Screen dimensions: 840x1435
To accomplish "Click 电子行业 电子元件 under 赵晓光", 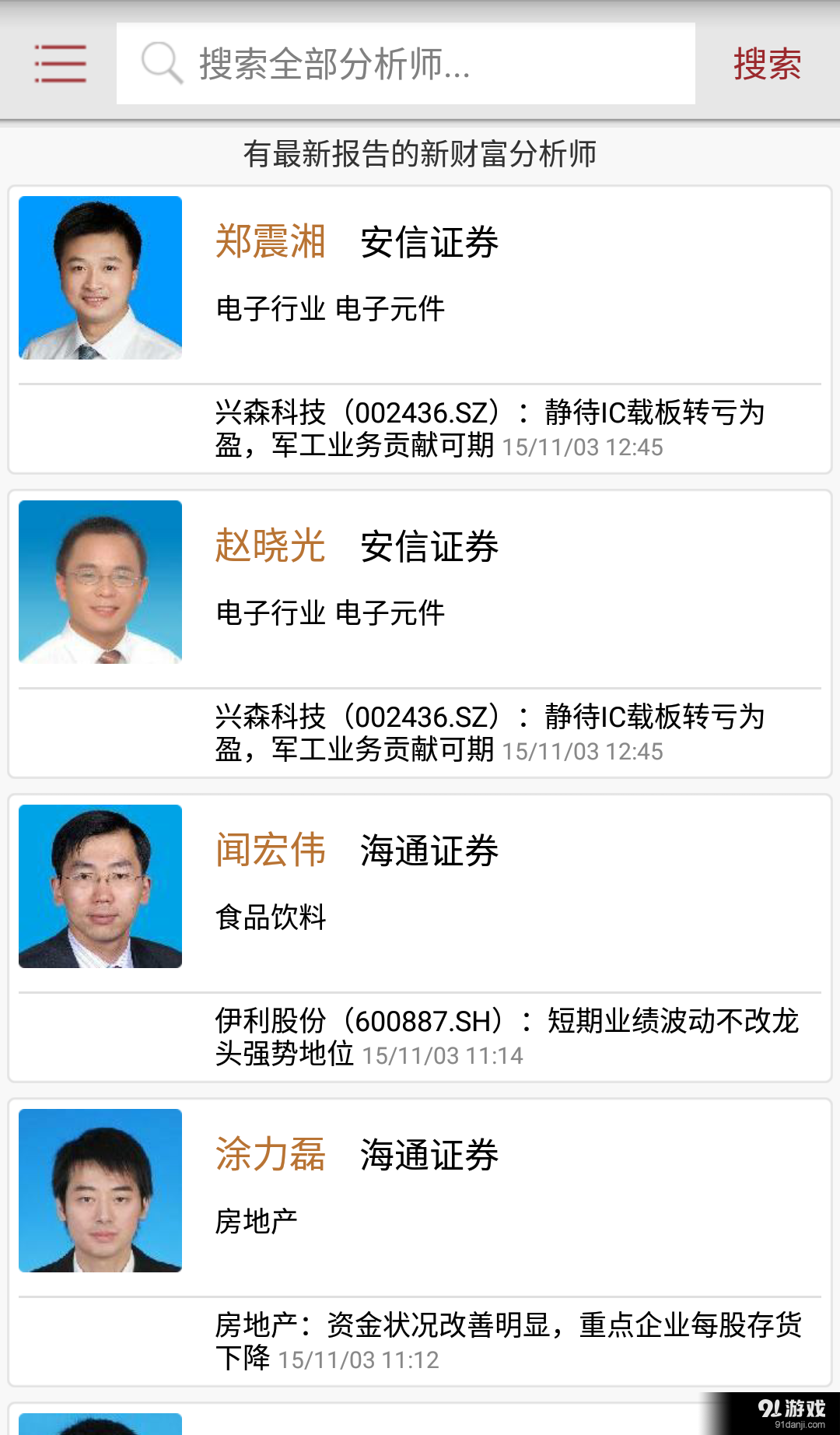I will point(330,612).
